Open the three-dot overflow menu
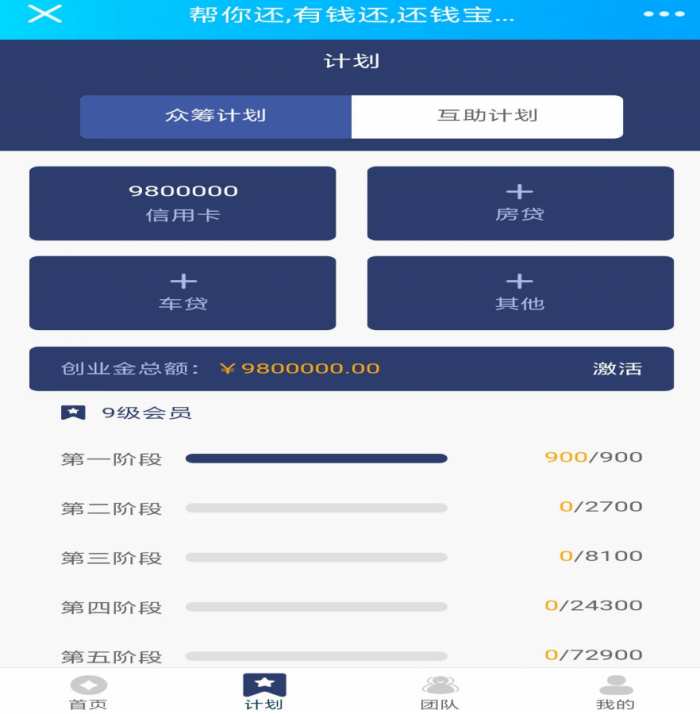 pos(662,15)
